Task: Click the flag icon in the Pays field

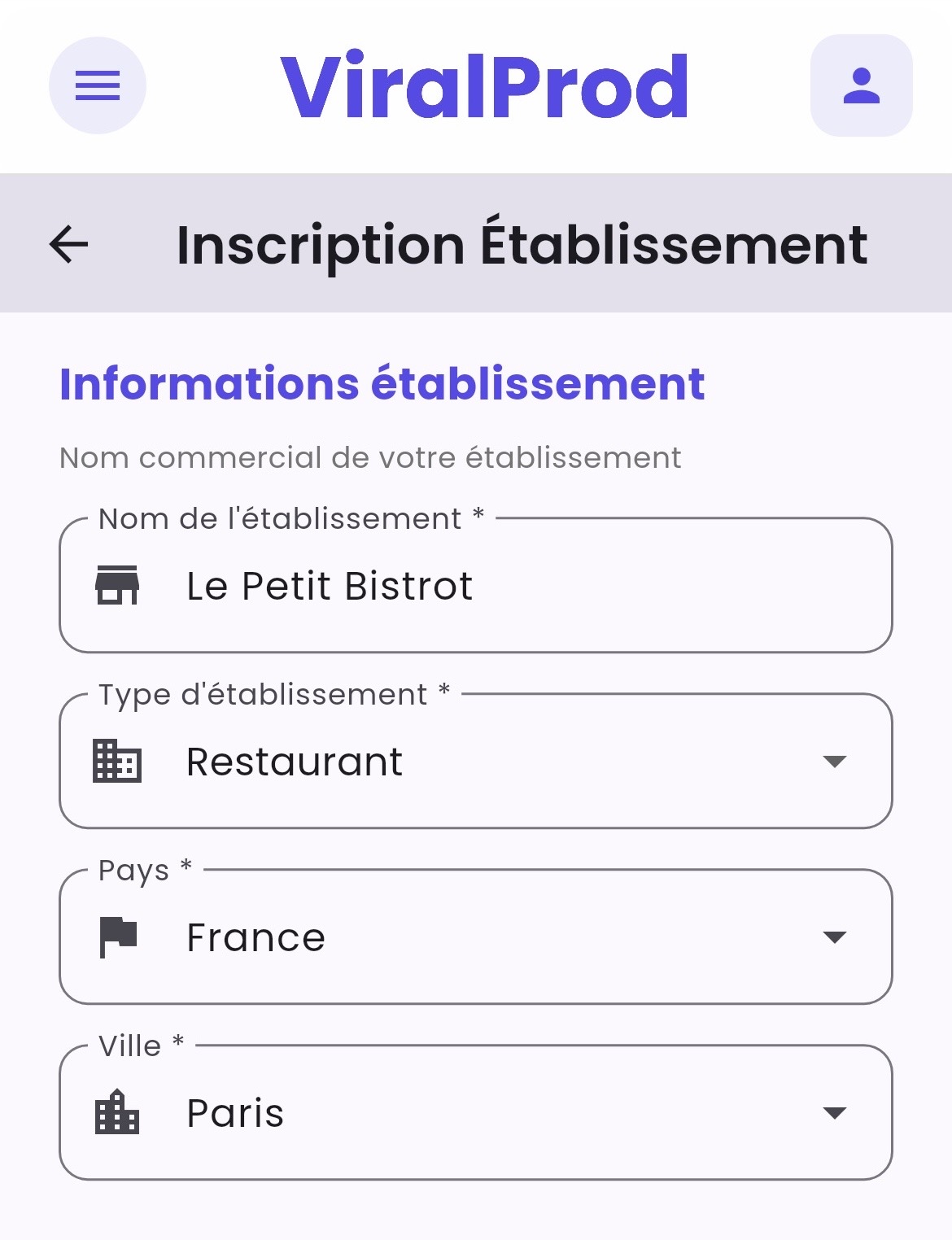Action: point(119,936)
